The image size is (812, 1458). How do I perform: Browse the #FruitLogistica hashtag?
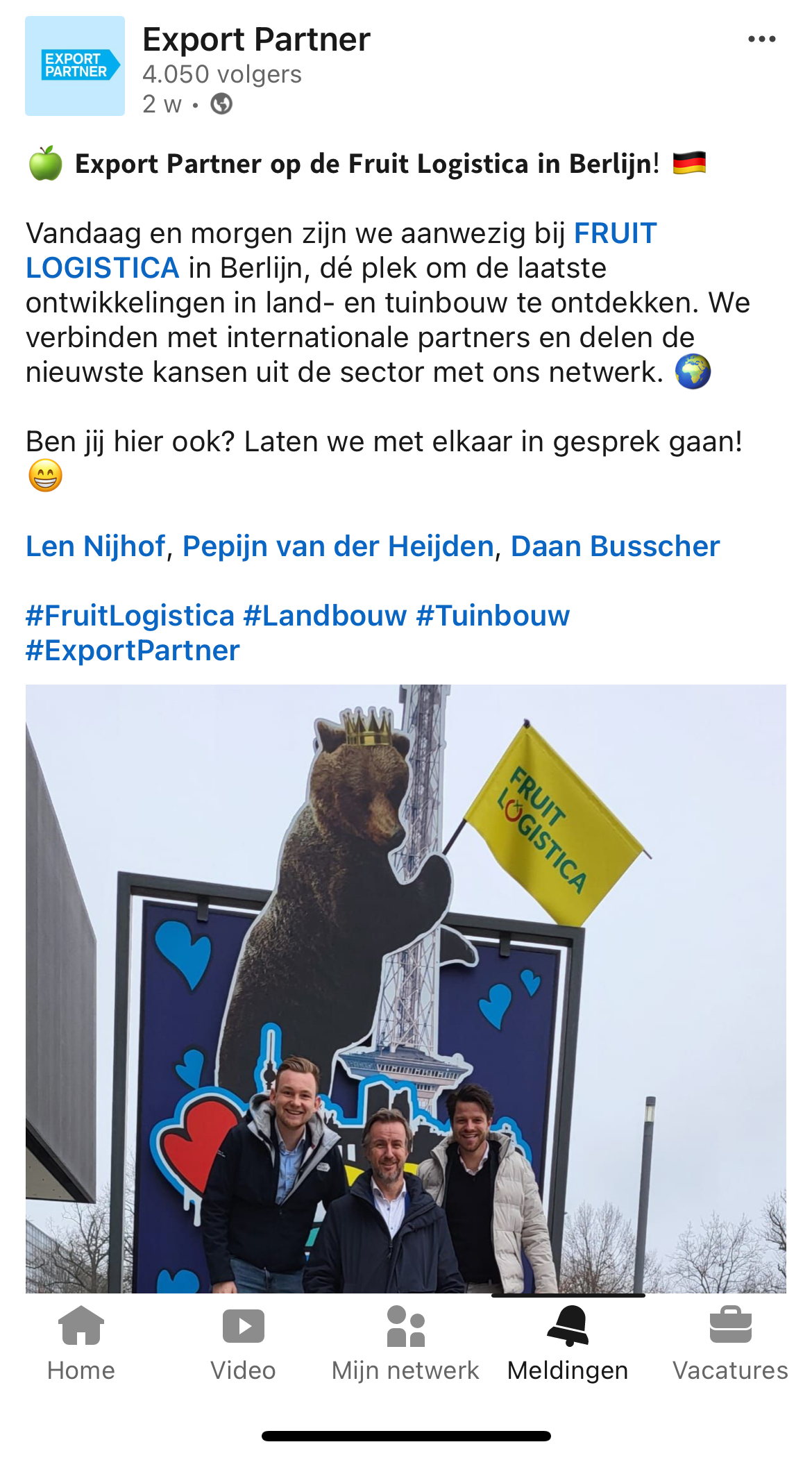(x=130, y=616)
